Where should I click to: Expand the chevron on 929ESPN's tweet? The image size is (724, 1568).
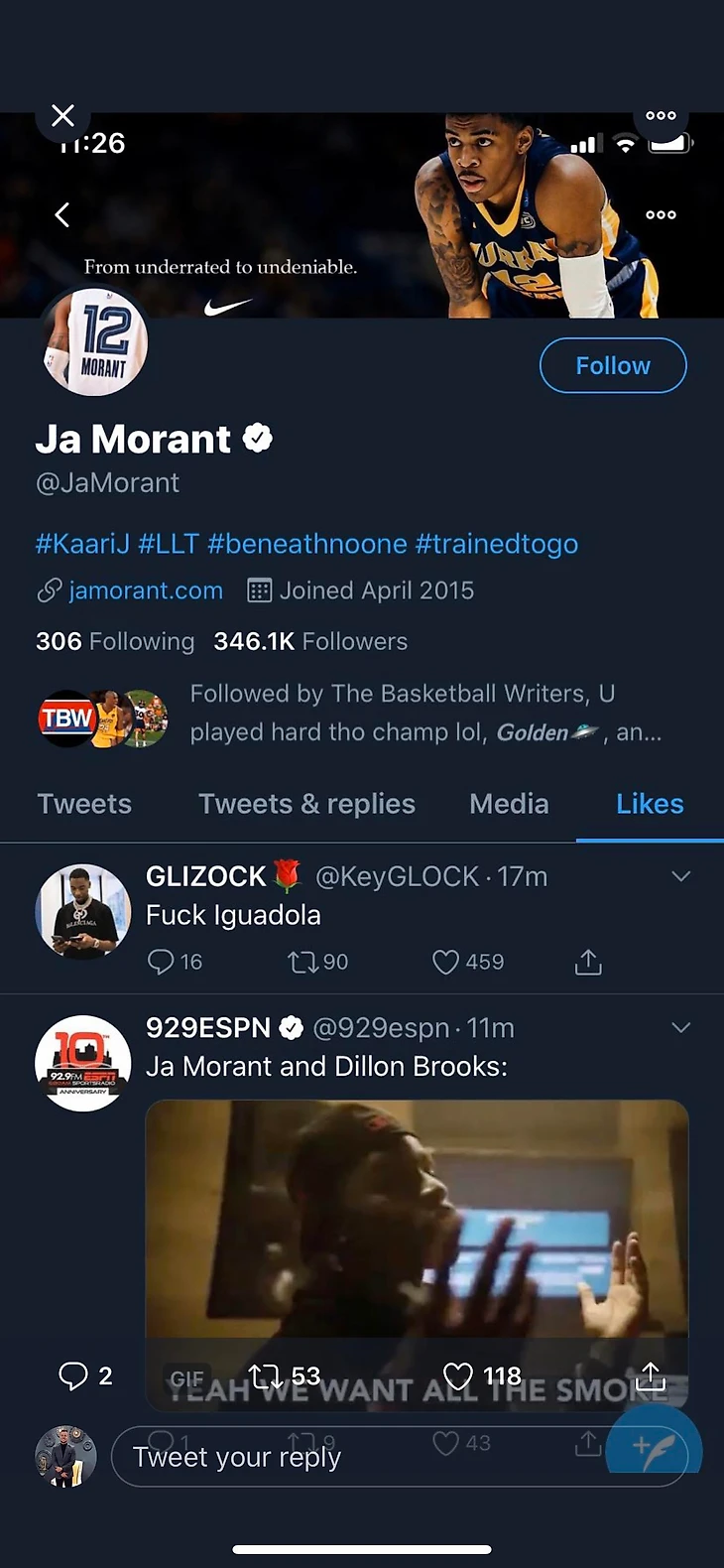(680, 1027)
